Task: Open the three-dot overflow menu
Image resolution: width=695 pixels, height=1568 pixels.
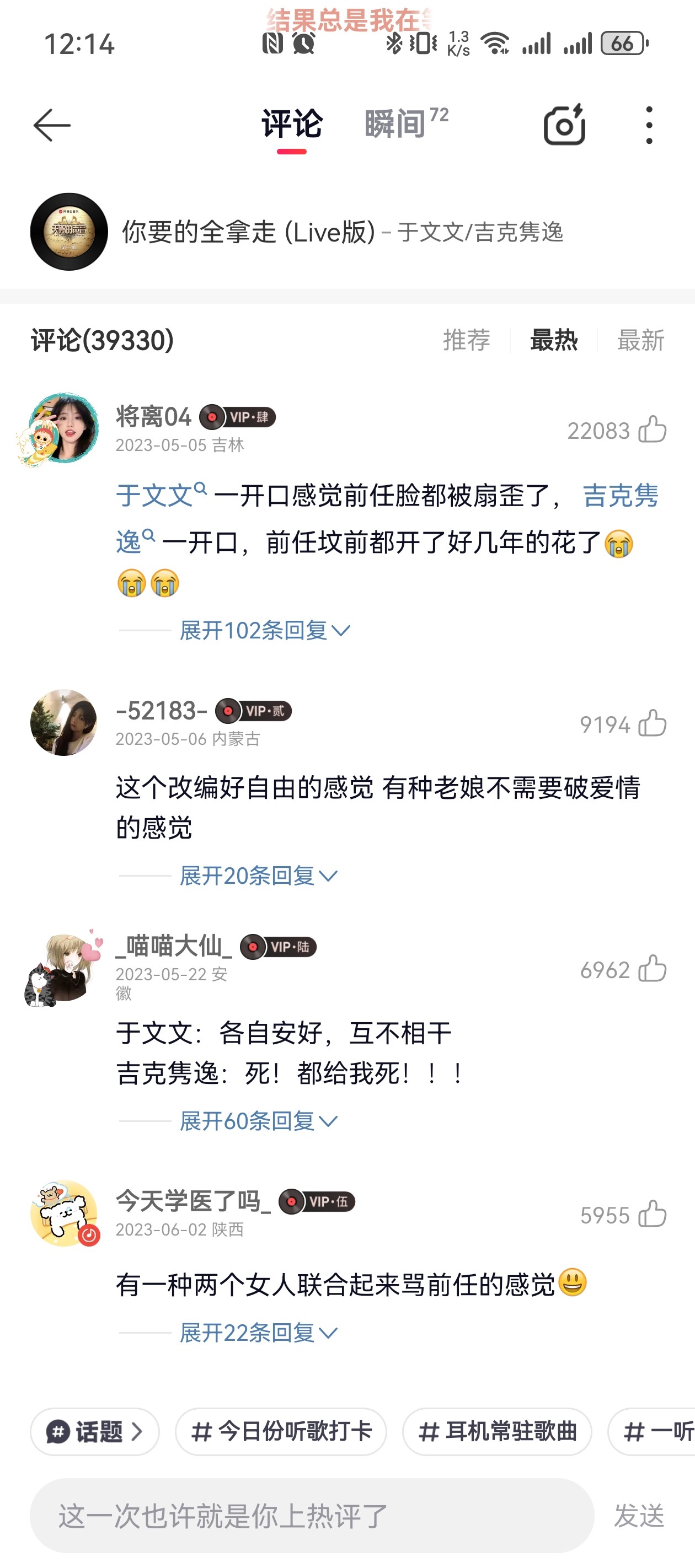Action: click(649, 125)
